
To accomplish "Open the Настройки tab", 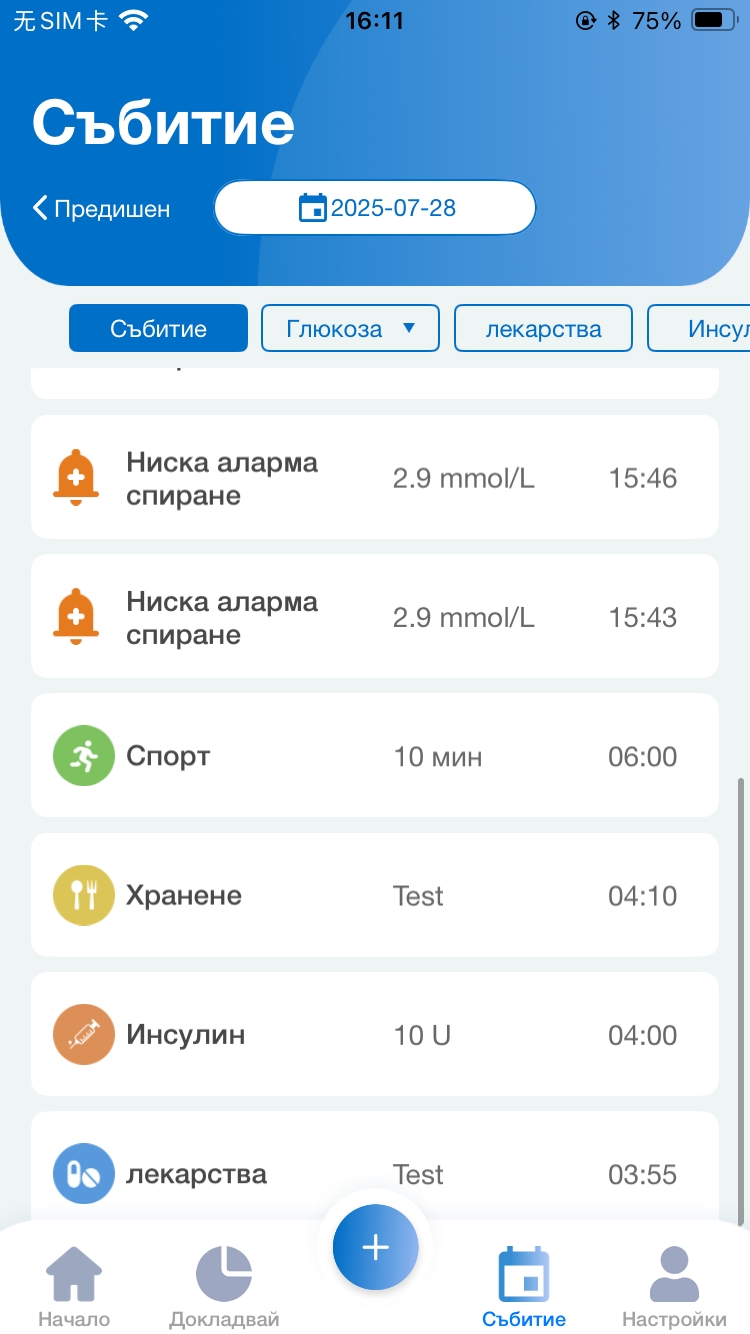I will [674, 1288].
